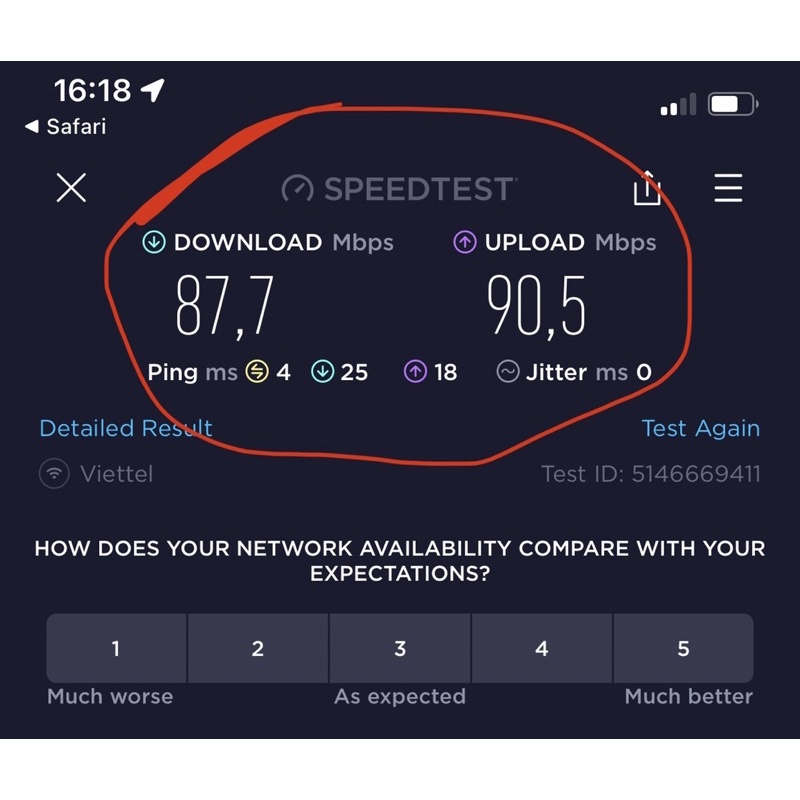Return to Safari via back link
The image size is (800, 800).
coord(66,126)
